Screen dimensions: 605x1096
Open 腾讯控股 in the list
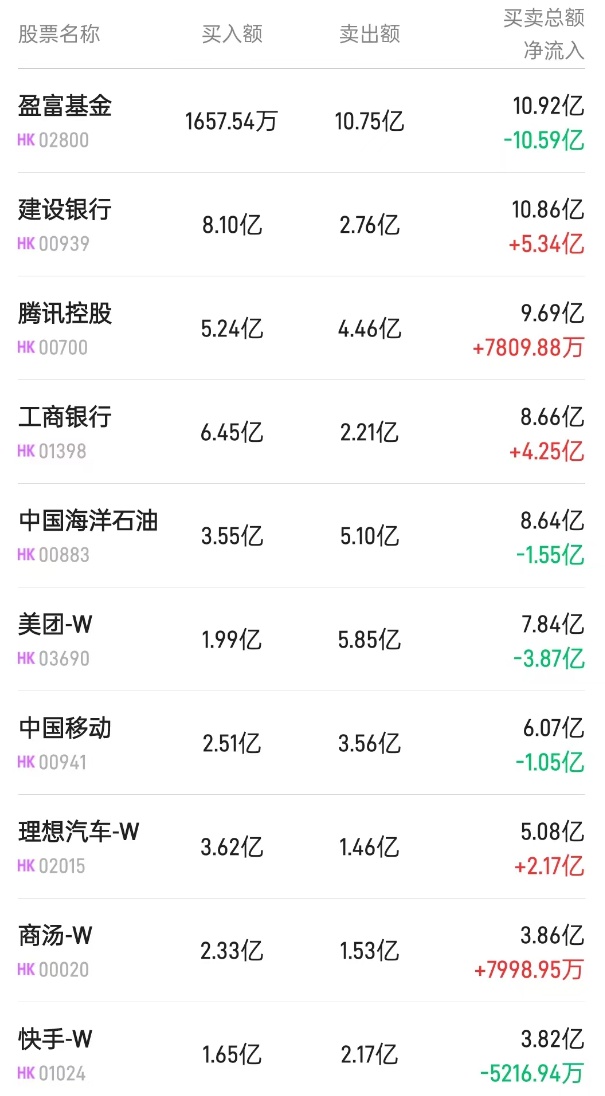tap(65, 314)
